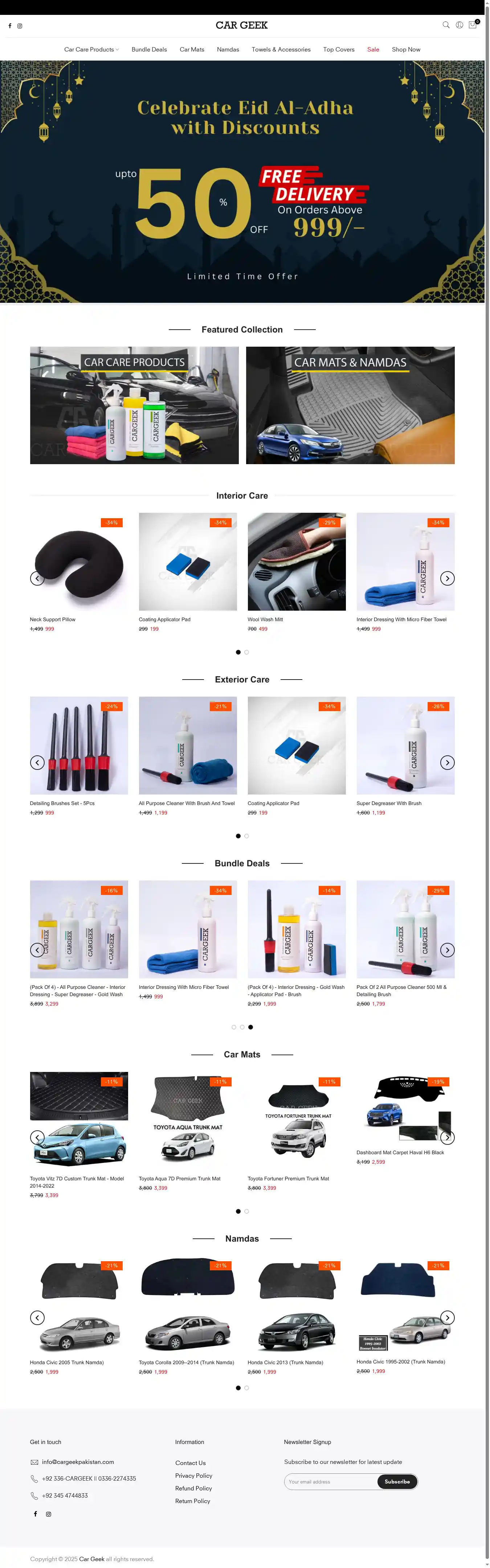Open Toyota Fortuner Premium Trunk Mat product
490x1568 pixels.
click(288, 1179)
